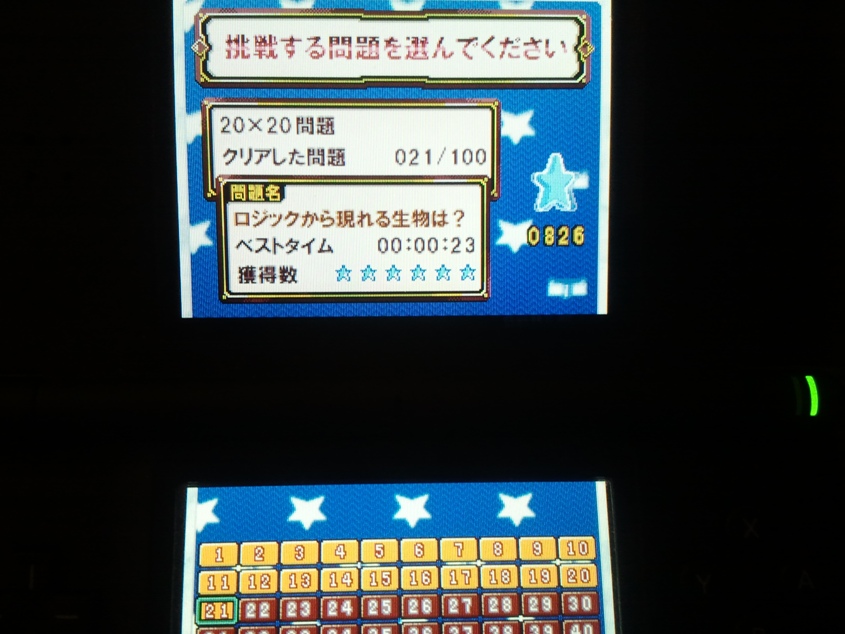Open puzzle number 5
Image resolution: width=845 pixels, height=634 pixels.
pyautogui.click(x=379, y=551)
